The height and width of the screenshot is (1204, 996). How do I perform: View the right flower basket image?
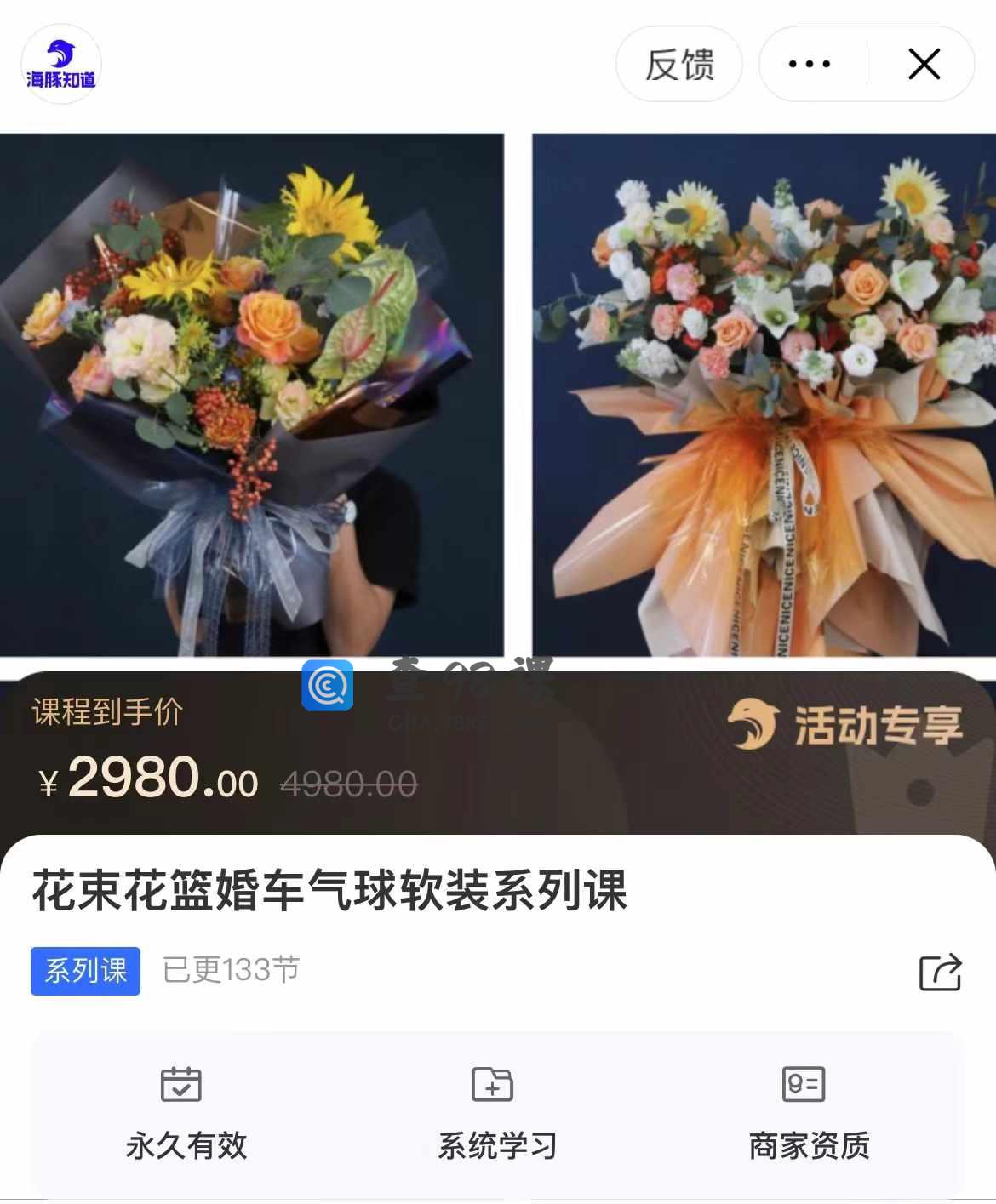pos(764,394)
